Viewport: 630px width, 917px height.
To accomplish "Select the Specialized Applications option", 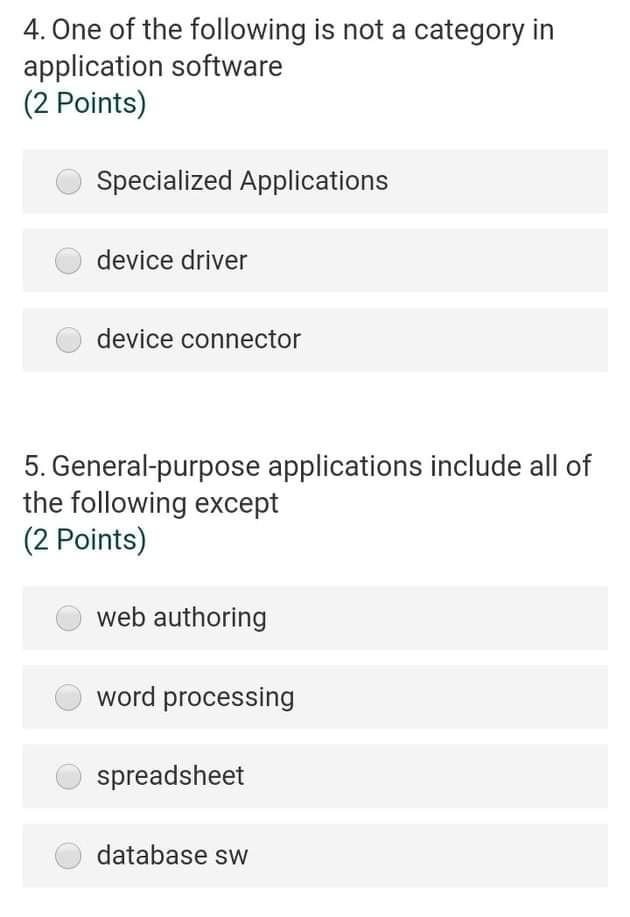I will coord(69,181).
